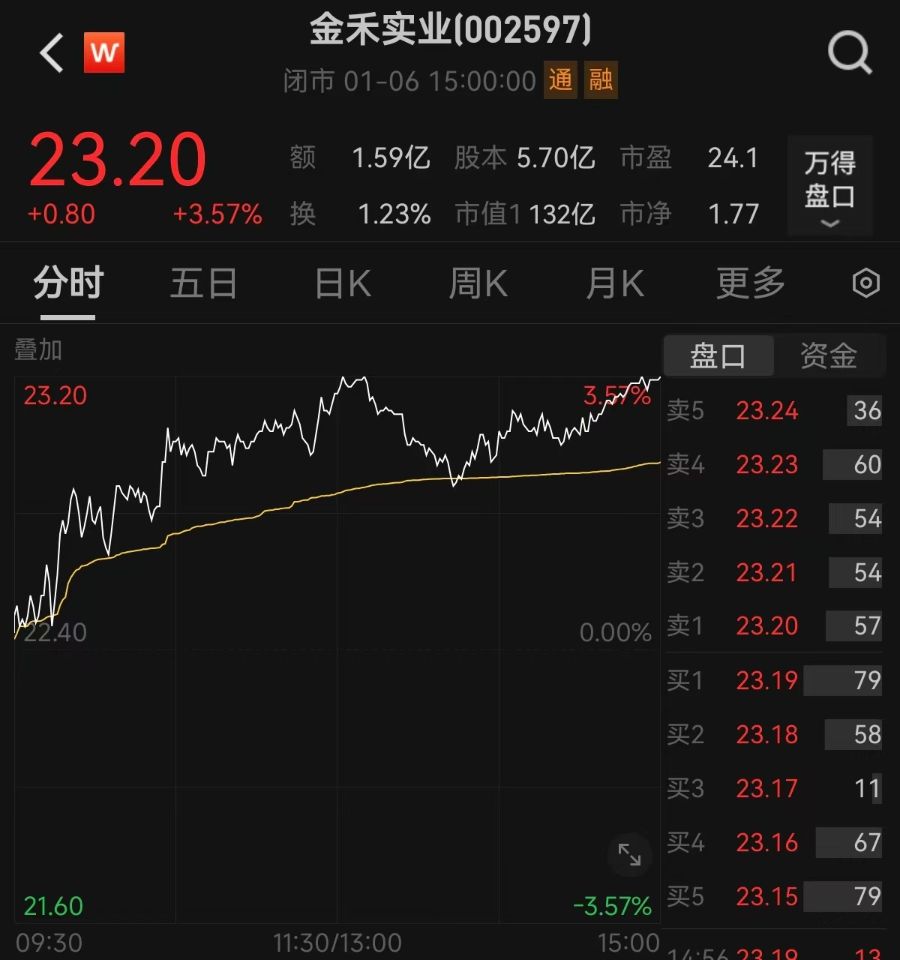Go back using the arrow icon

pos(52,53)
